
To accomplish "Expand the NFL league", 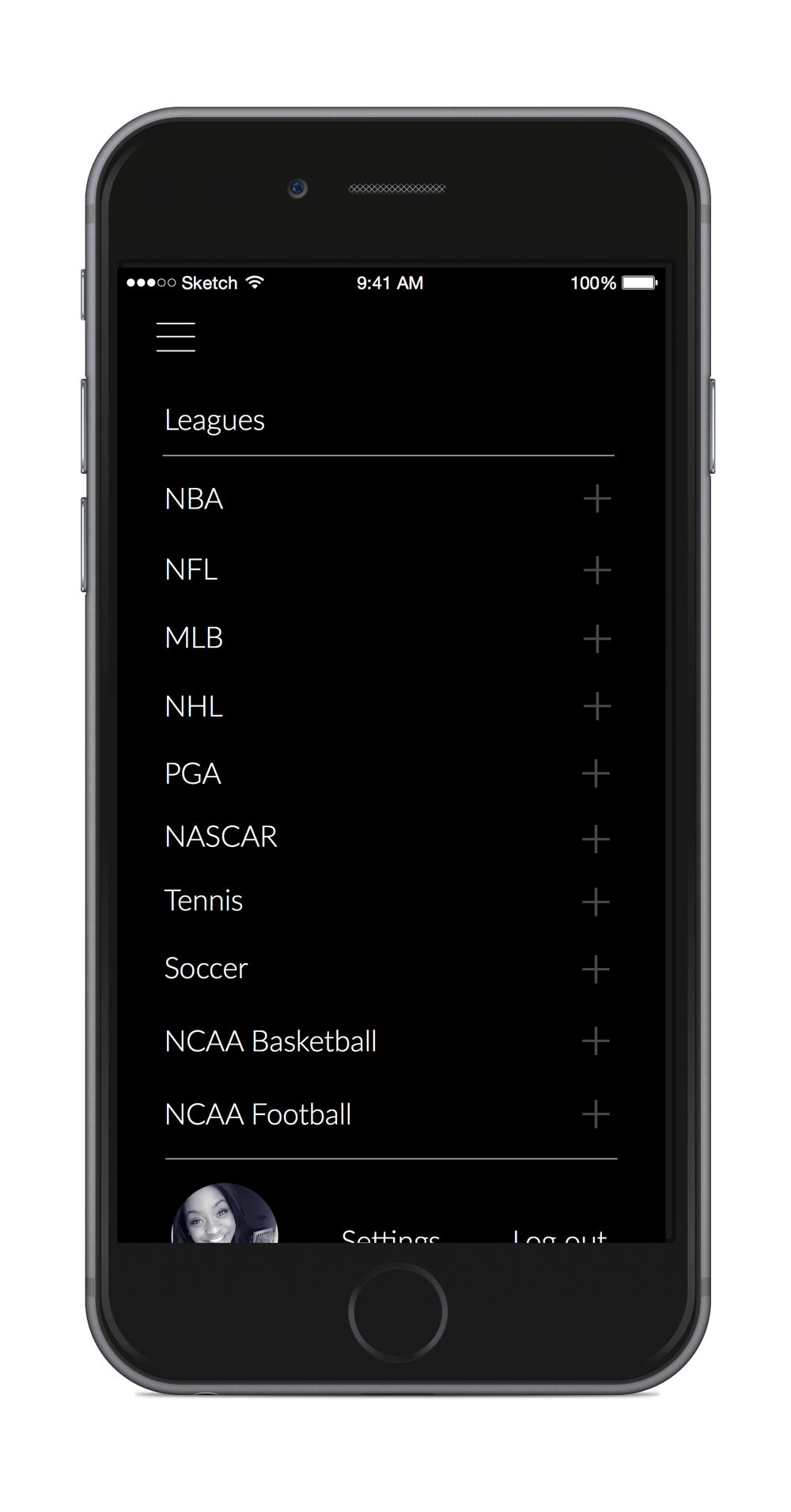I will (597, 569).
